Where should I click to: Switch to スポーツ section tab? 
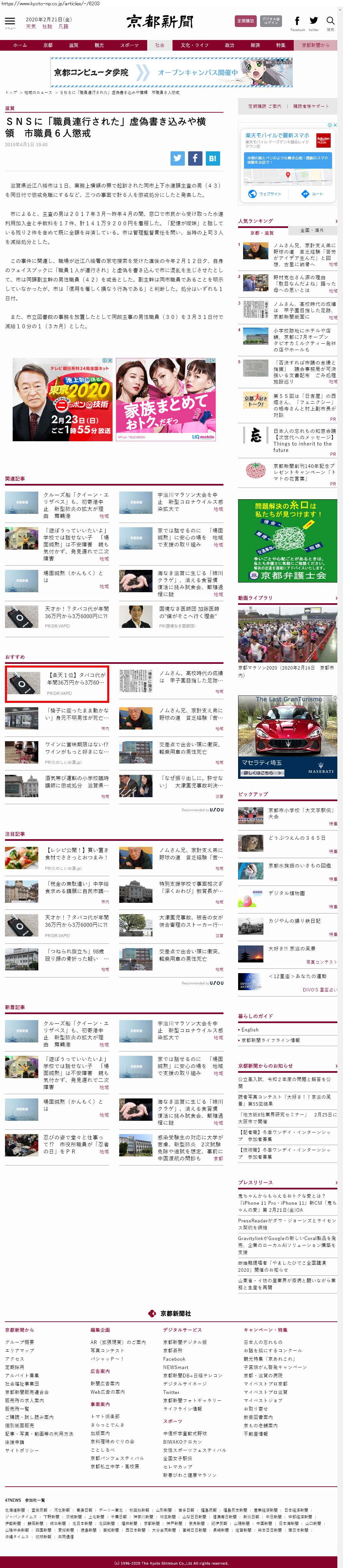[129, 45]
